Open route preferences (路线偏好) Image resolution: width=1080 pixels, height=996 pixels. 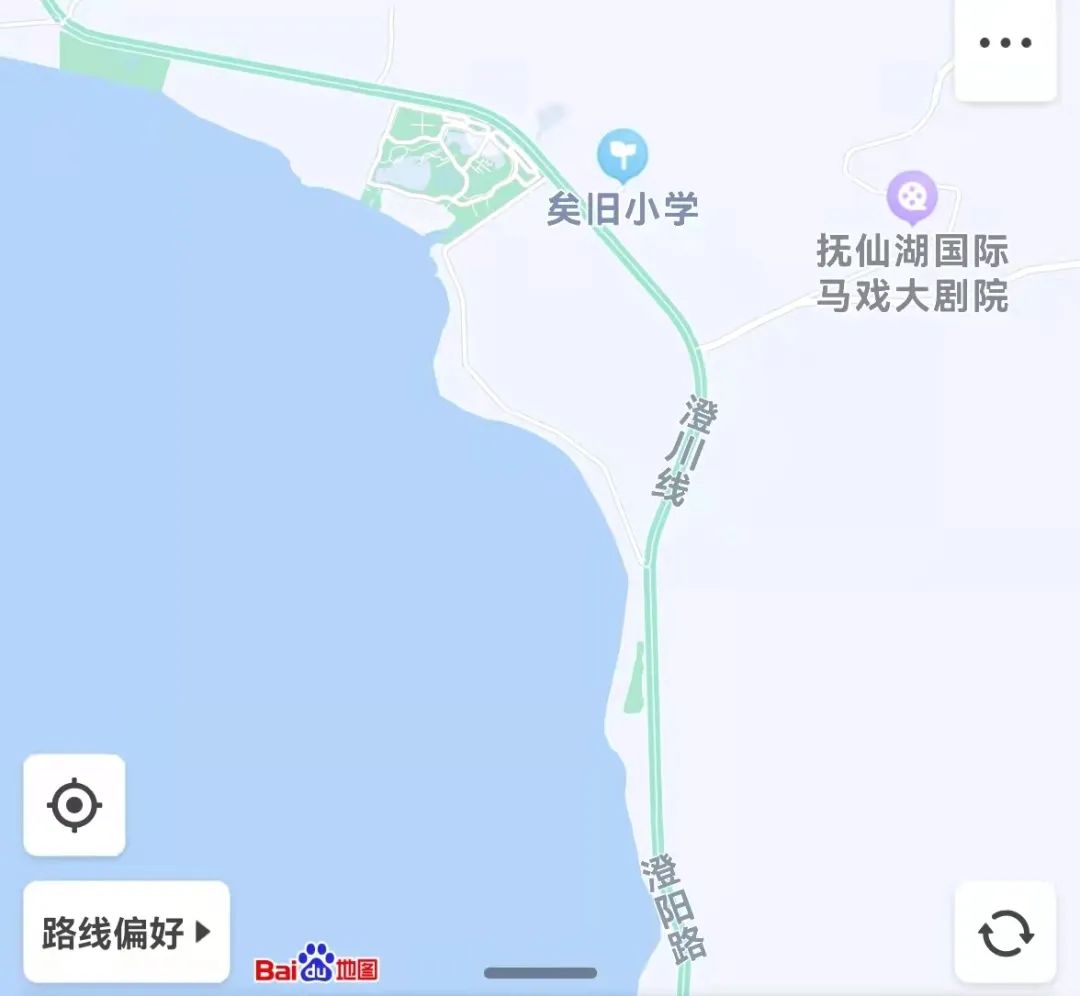point(126,933)
